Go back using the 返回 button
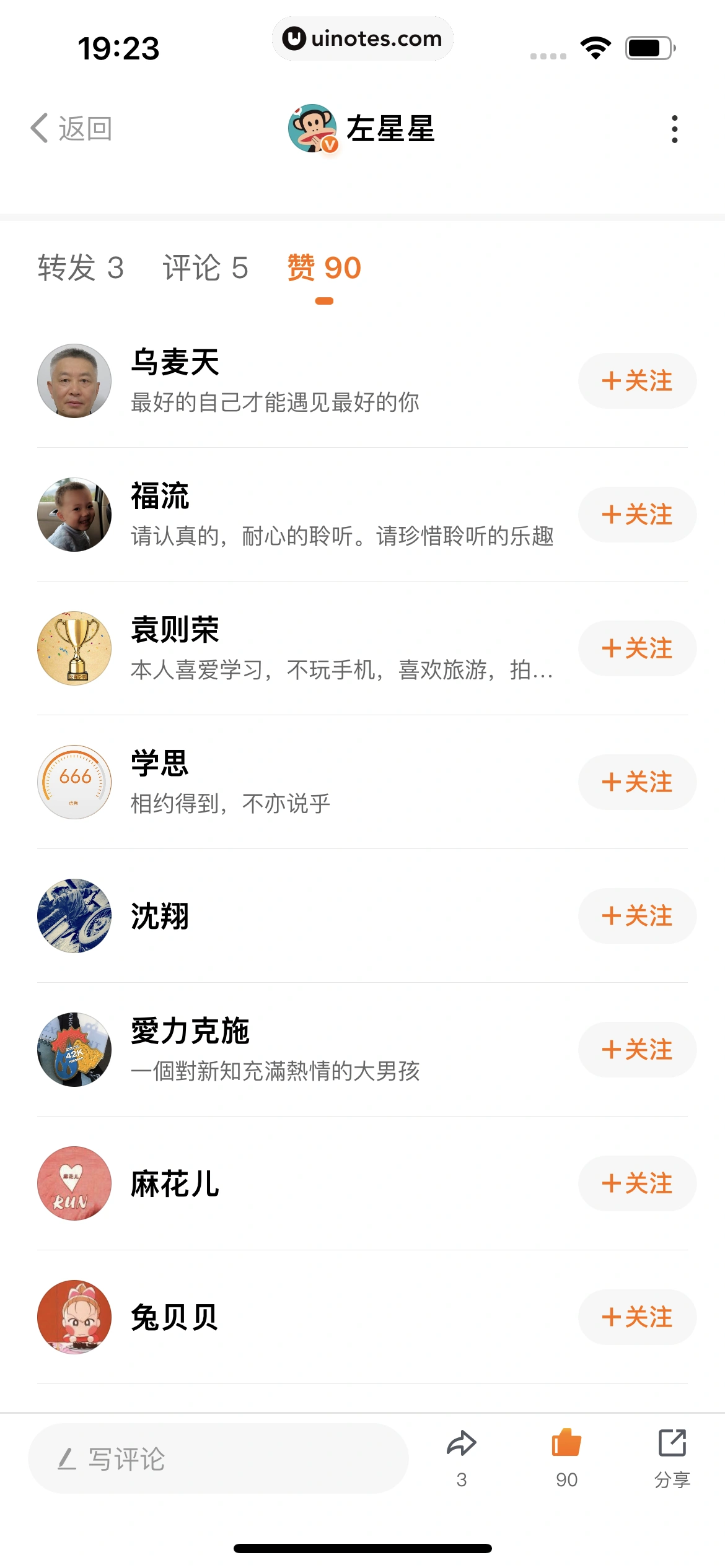 click(x=71, y=129)
